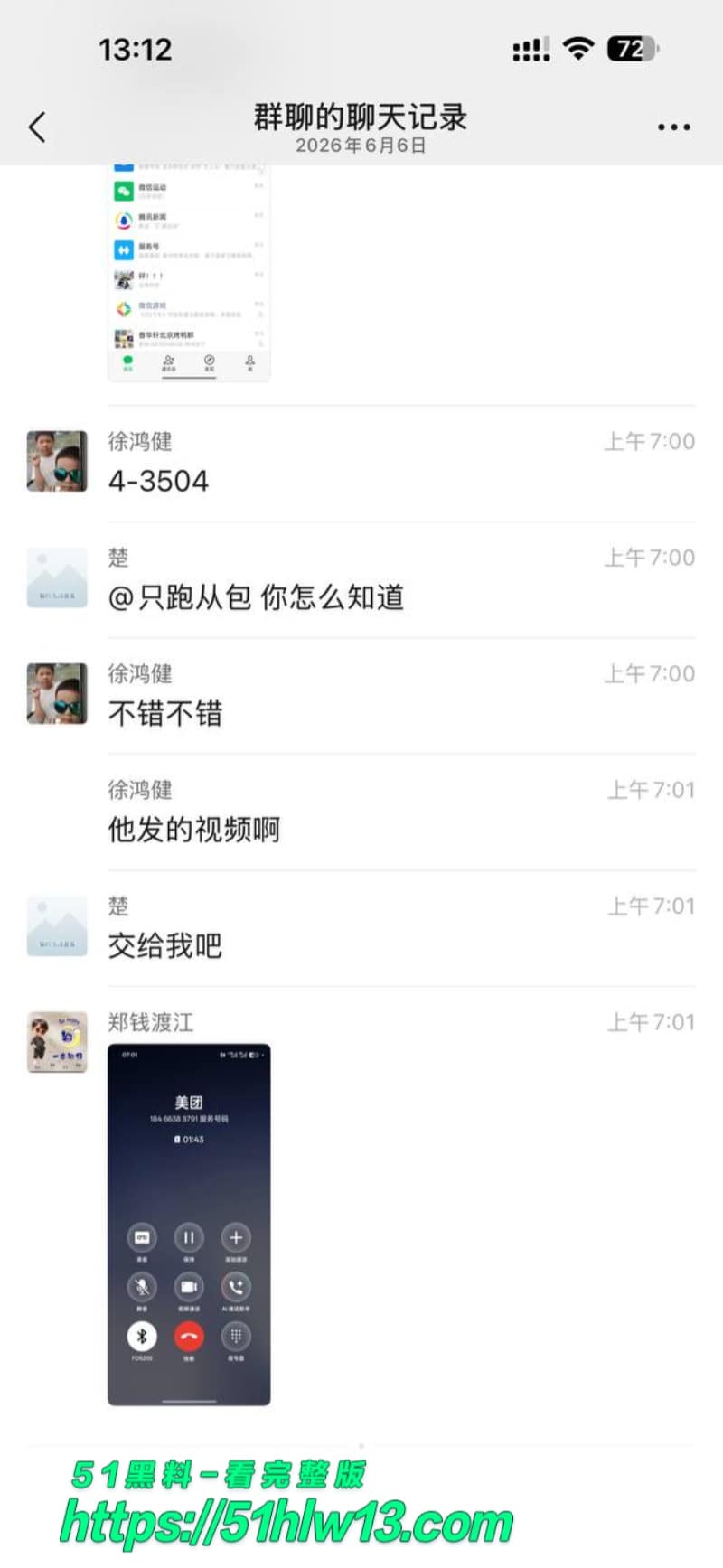Go back using the top-left arrow
The height and width of the screenshot is (1568, 723).
coord(37,127)
